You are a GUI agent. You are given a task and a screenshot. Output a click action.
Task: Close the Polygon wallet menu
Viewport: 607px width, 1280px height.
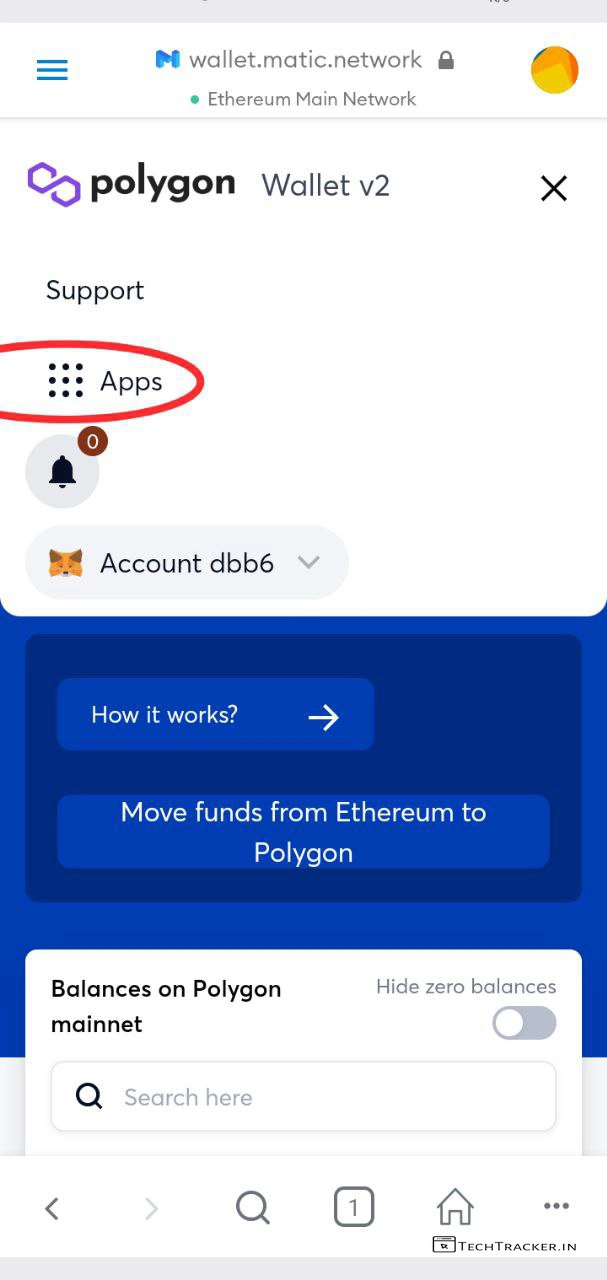tap(553, 188)
